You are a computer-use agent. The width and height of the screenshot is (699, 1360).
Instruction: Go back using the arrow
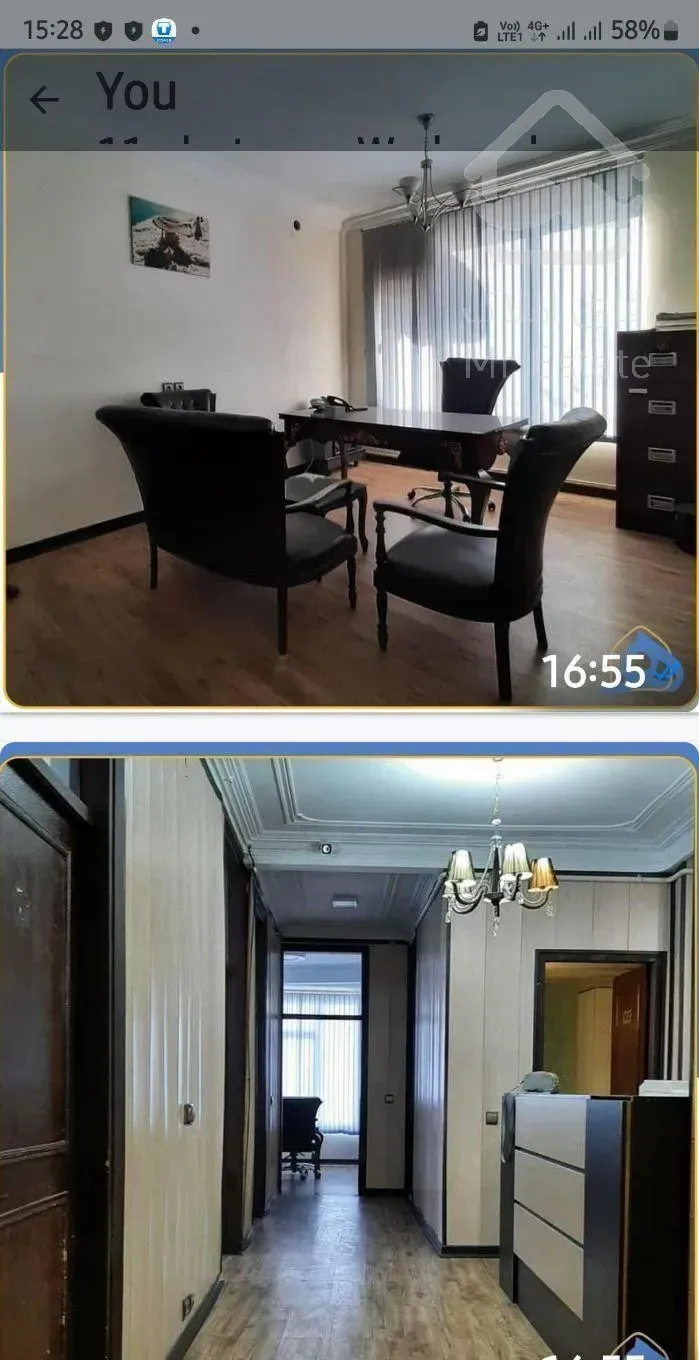(x=44, y=99)
